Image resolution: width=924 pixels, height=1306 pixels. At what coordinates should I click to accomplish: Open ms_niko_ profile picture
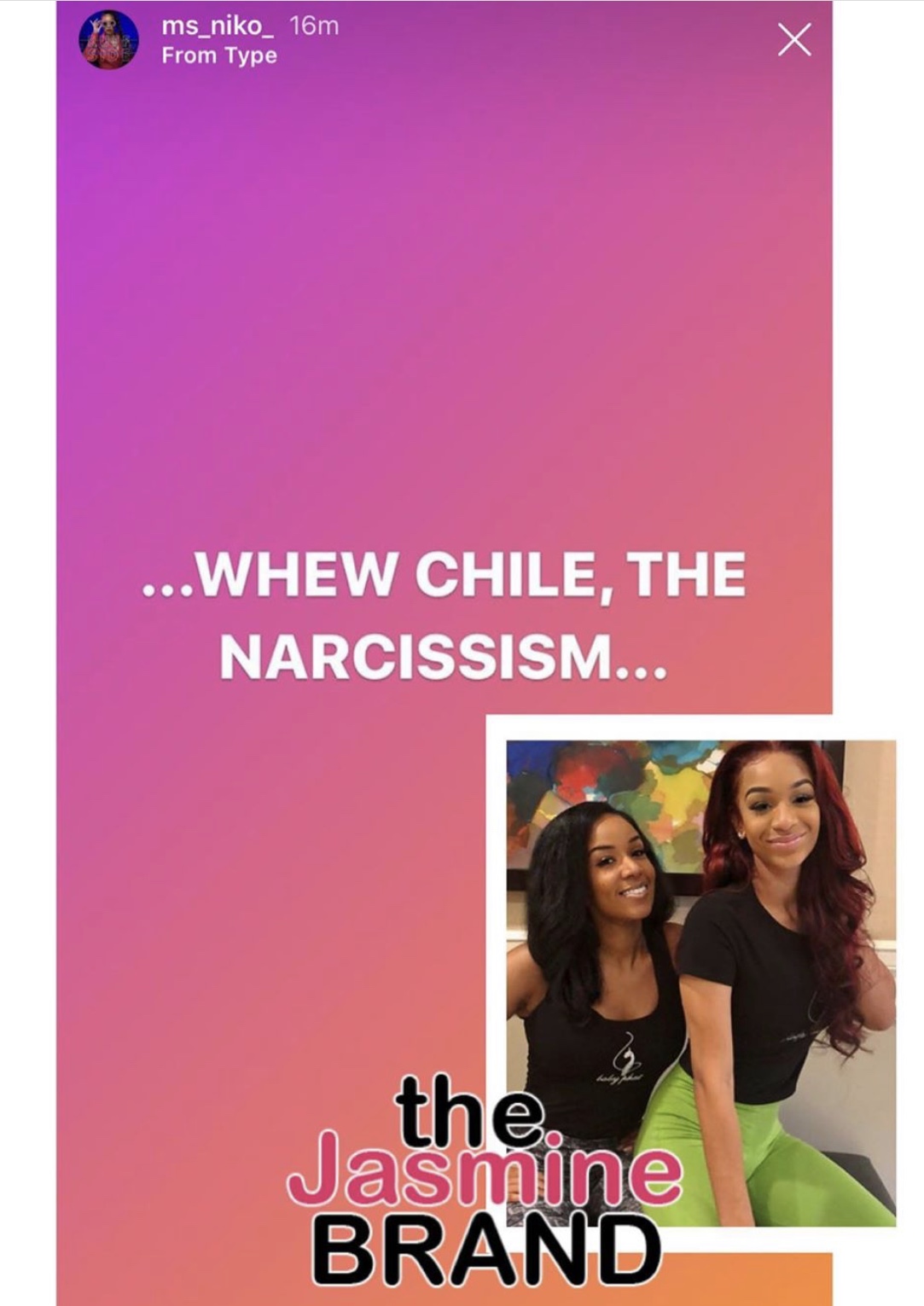pyautogui.click(x=108, y=40)
